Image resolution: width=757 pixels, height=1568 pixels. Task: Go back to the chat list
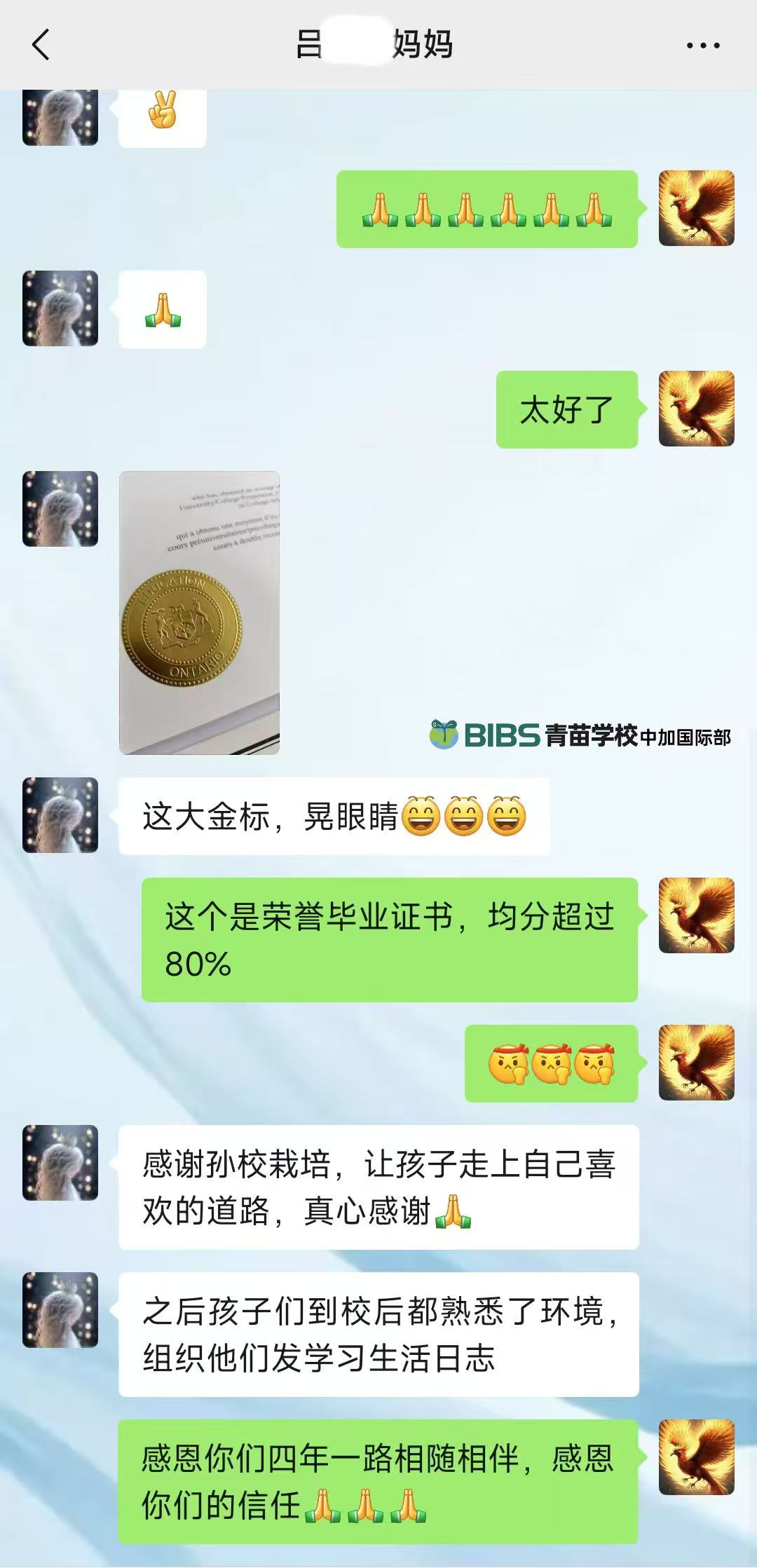coord(41,45)
